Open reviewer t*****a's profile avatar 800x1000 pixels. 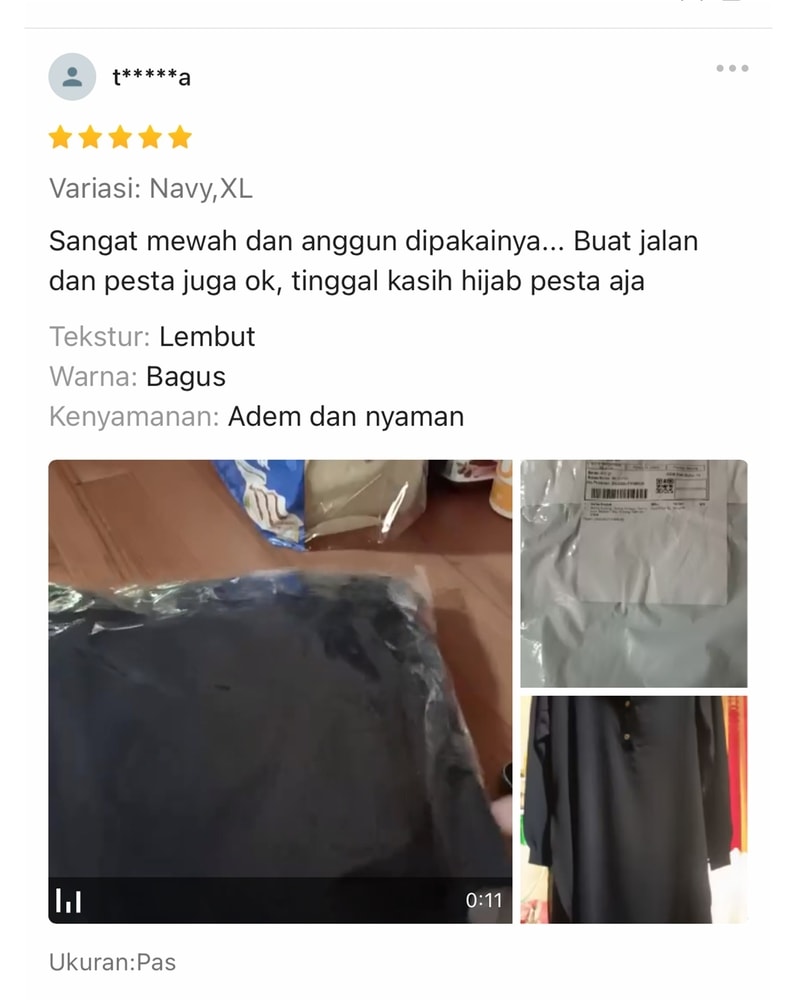(x=72, y=77)
